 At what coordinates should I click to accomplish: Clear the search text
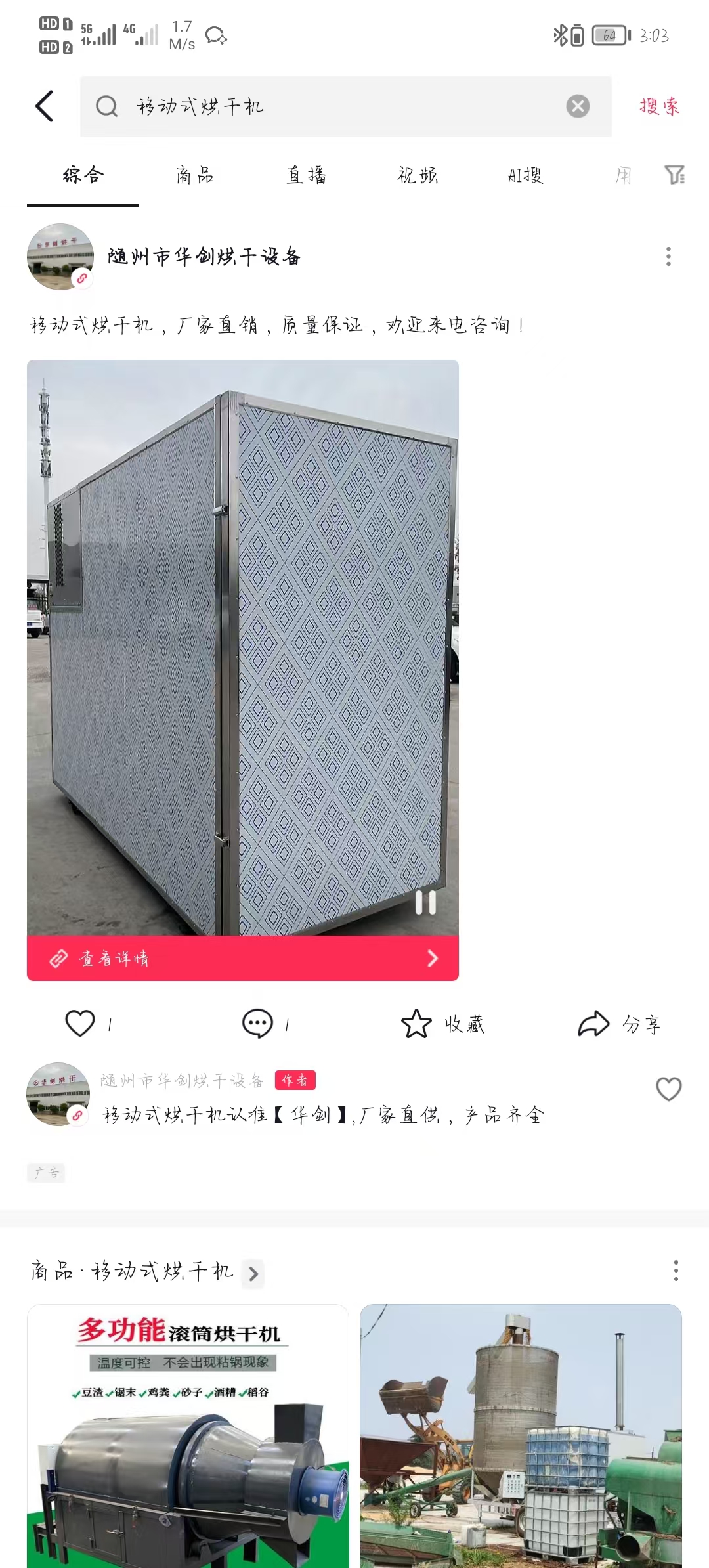tap(578, 106)
